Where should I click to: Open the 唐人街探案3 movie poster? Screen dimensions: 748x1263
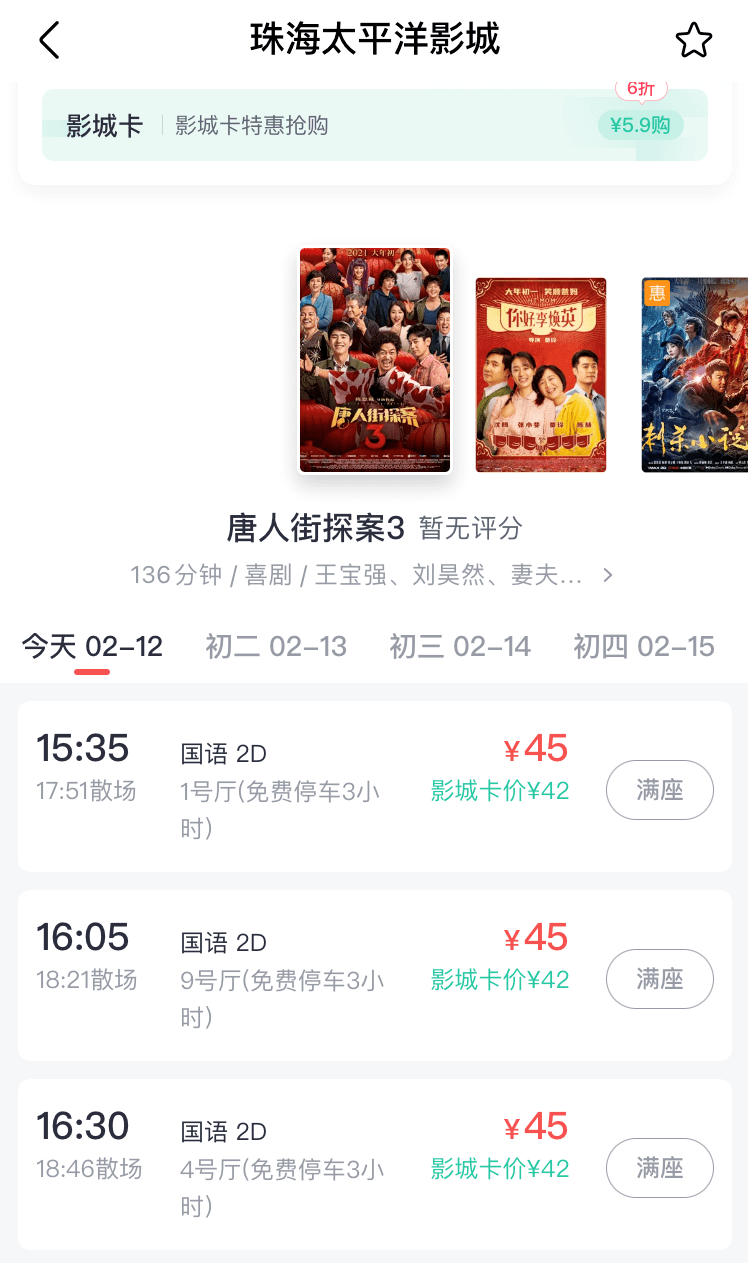[374, 360]
